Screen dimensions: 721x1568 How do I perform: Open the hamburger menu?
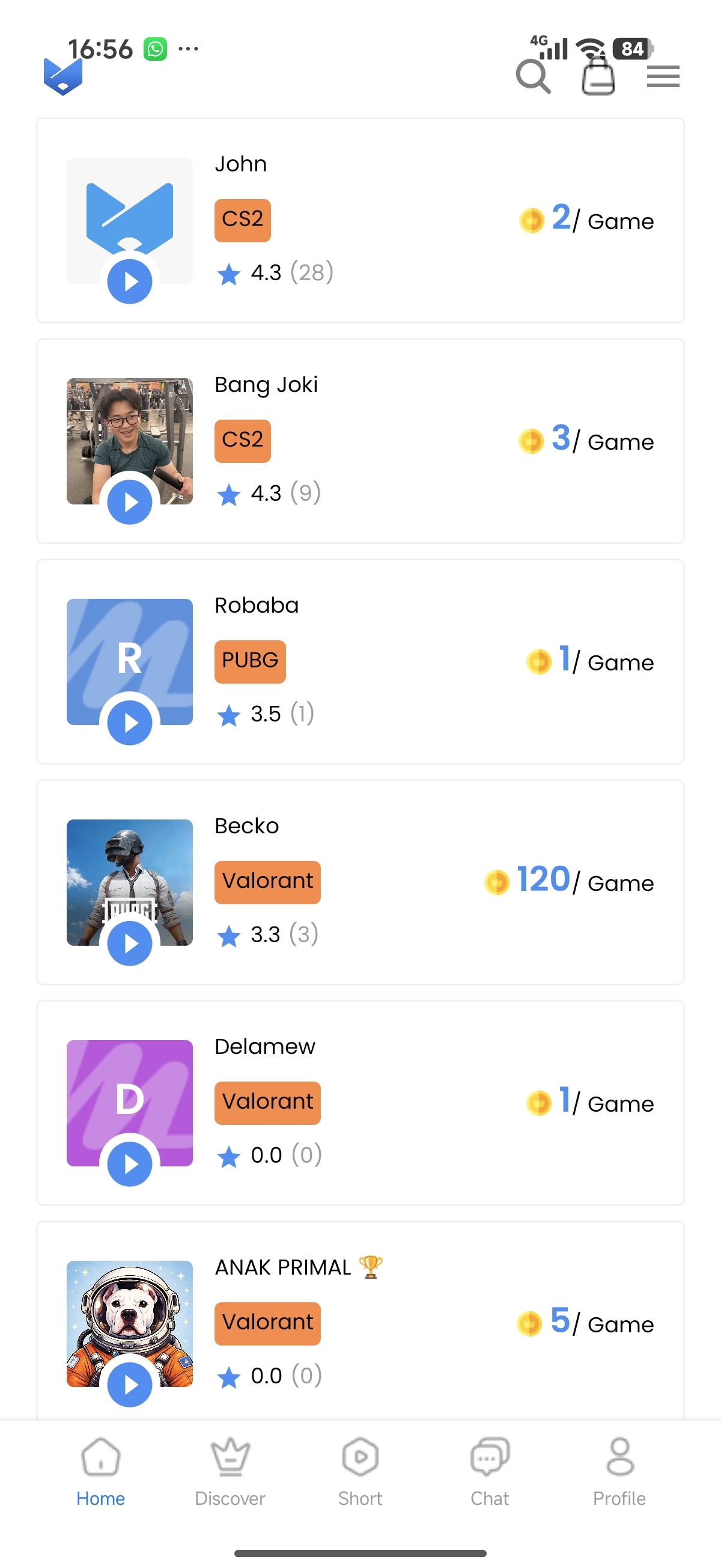coord(663,77)
